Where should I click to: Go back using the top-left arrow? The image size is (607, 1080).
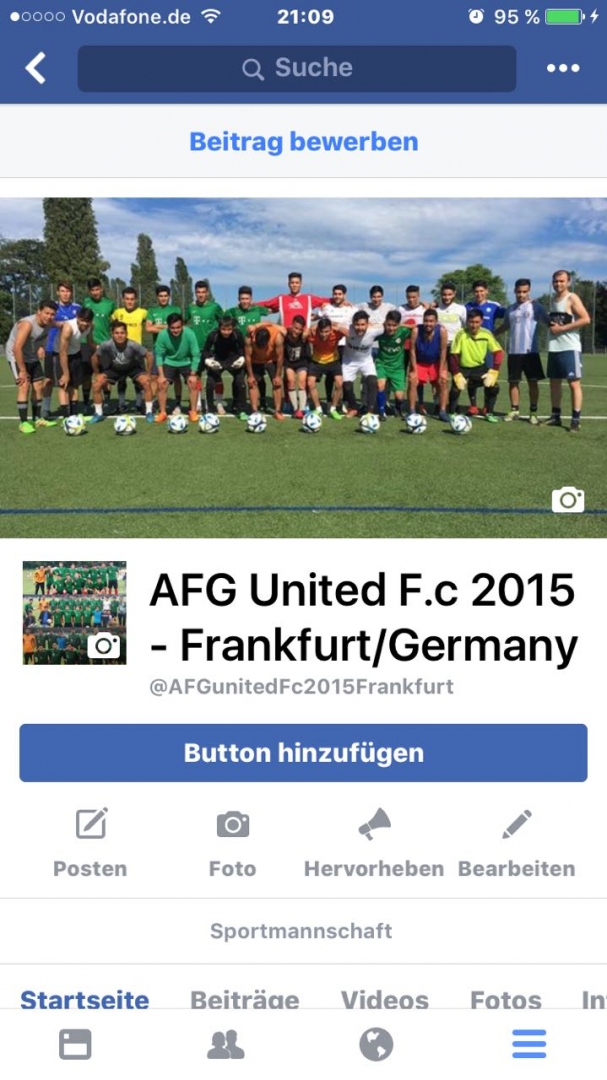click(x=35, y=68)
